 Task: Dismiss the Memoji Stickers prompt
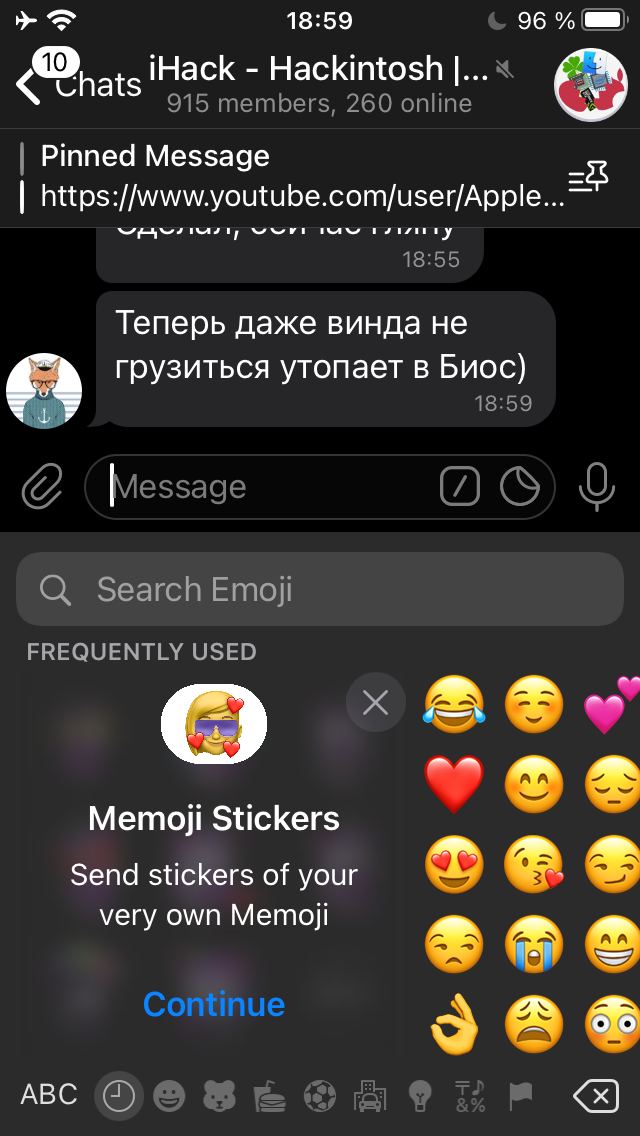375,703
